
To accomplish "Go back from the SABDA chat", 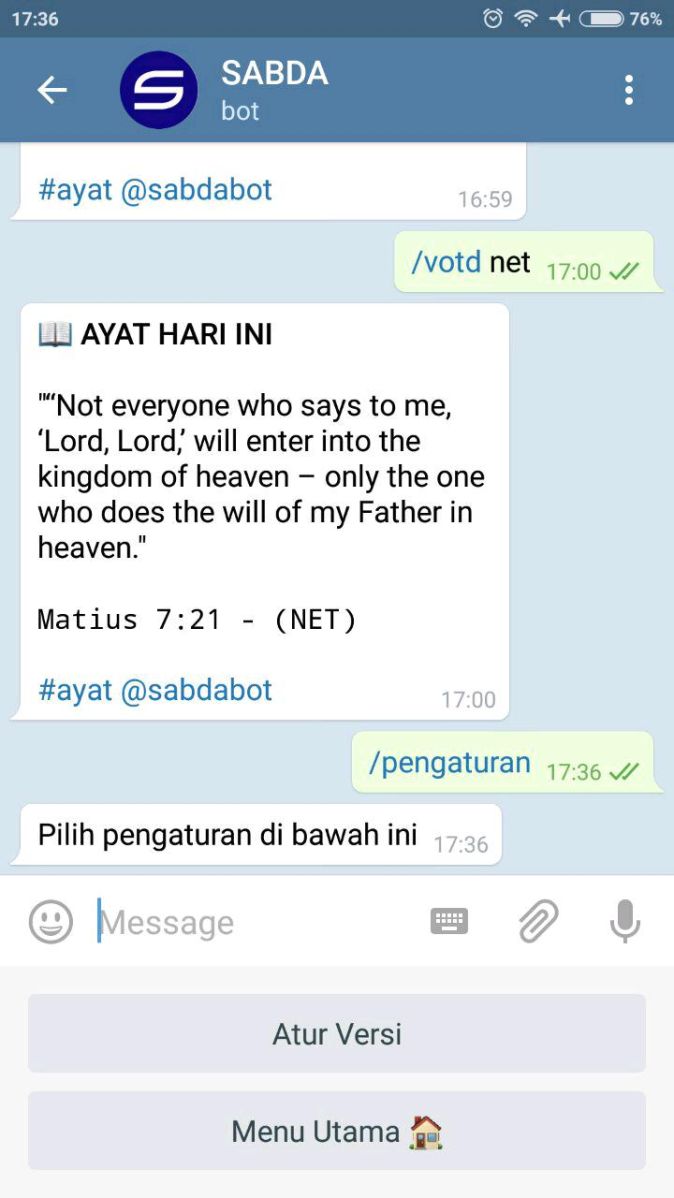I will tap(52, 90).
